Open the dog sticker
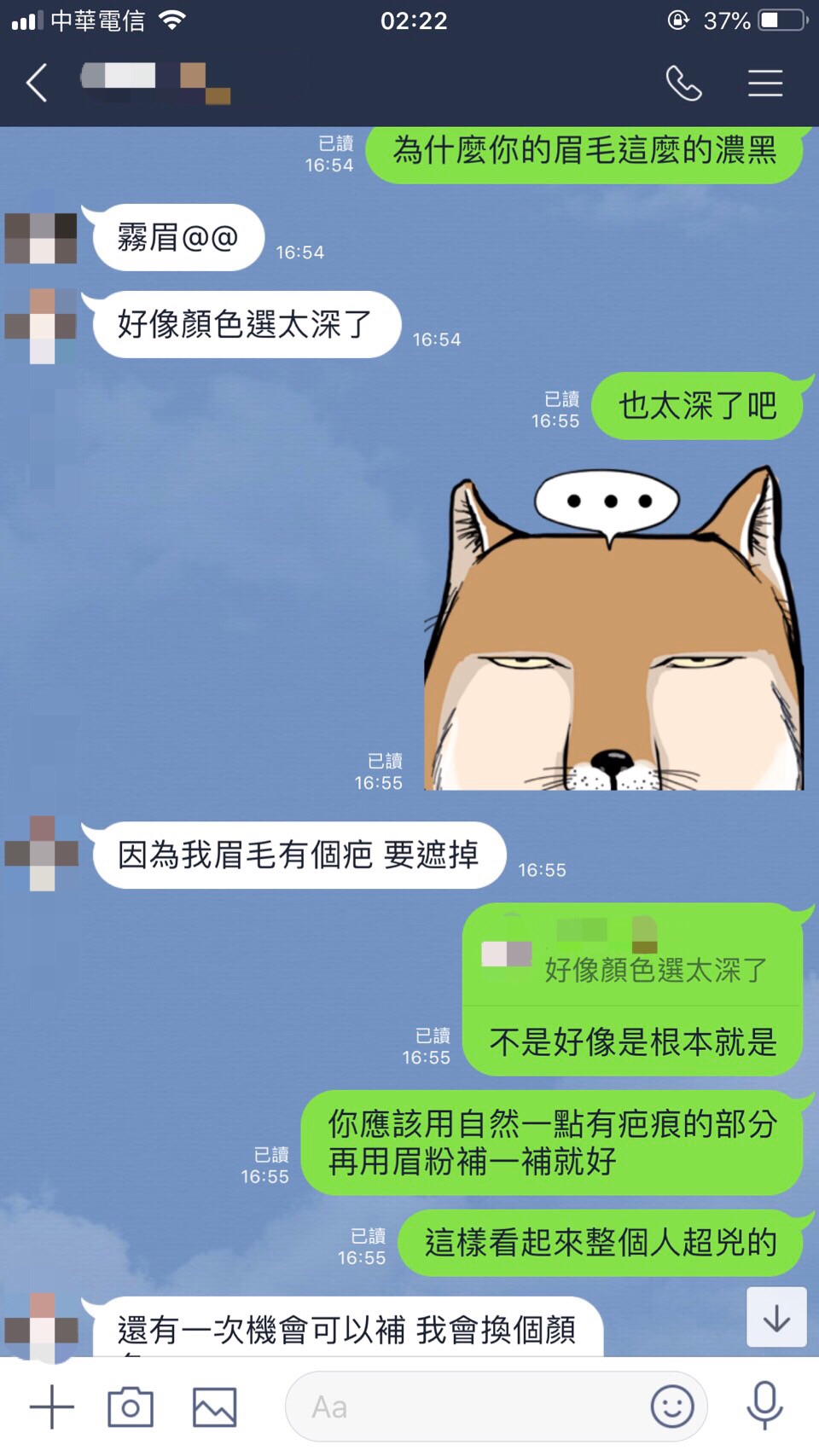Viewport: 819px width, 1456px height. click(613, 629)
